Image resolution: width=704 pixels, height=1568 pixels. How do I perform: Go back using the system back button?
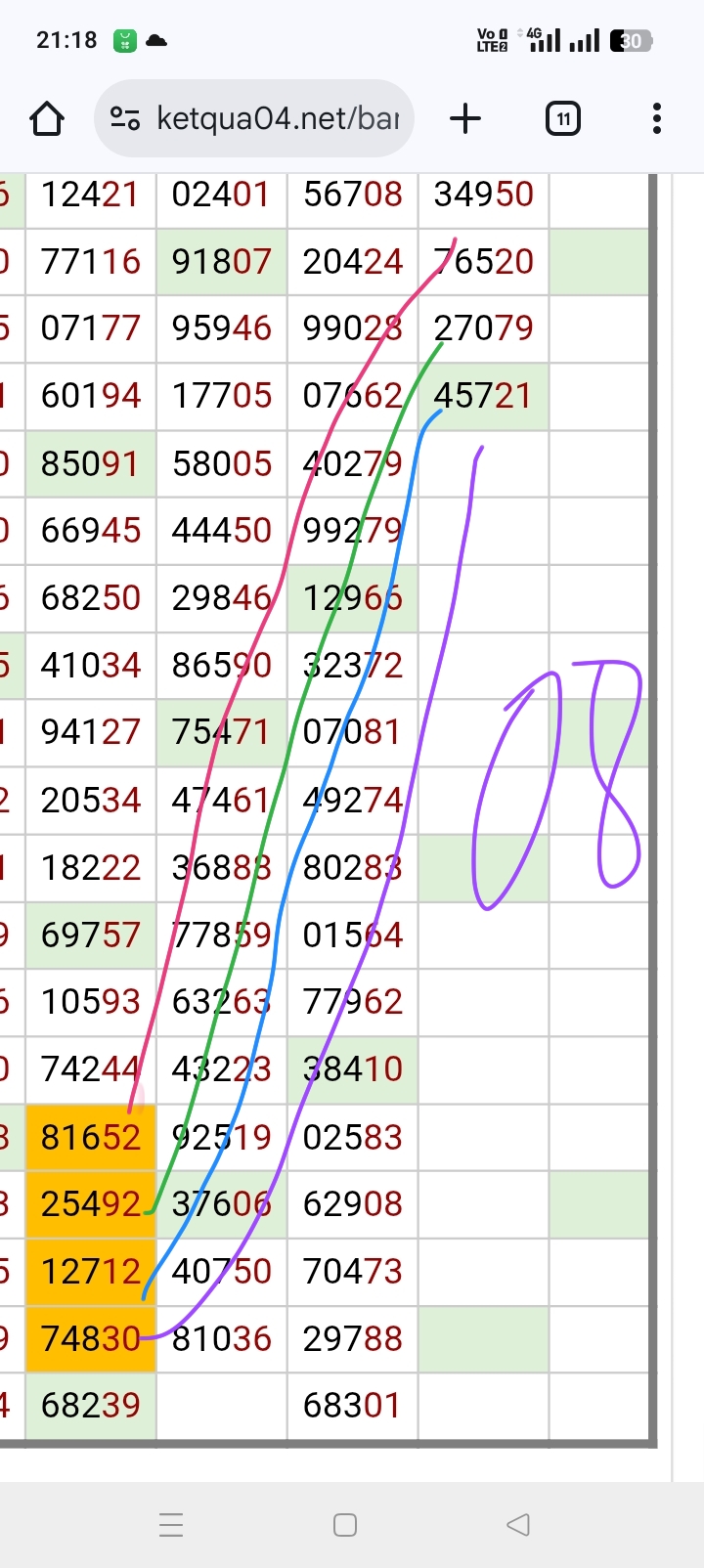click(518, 1524)
